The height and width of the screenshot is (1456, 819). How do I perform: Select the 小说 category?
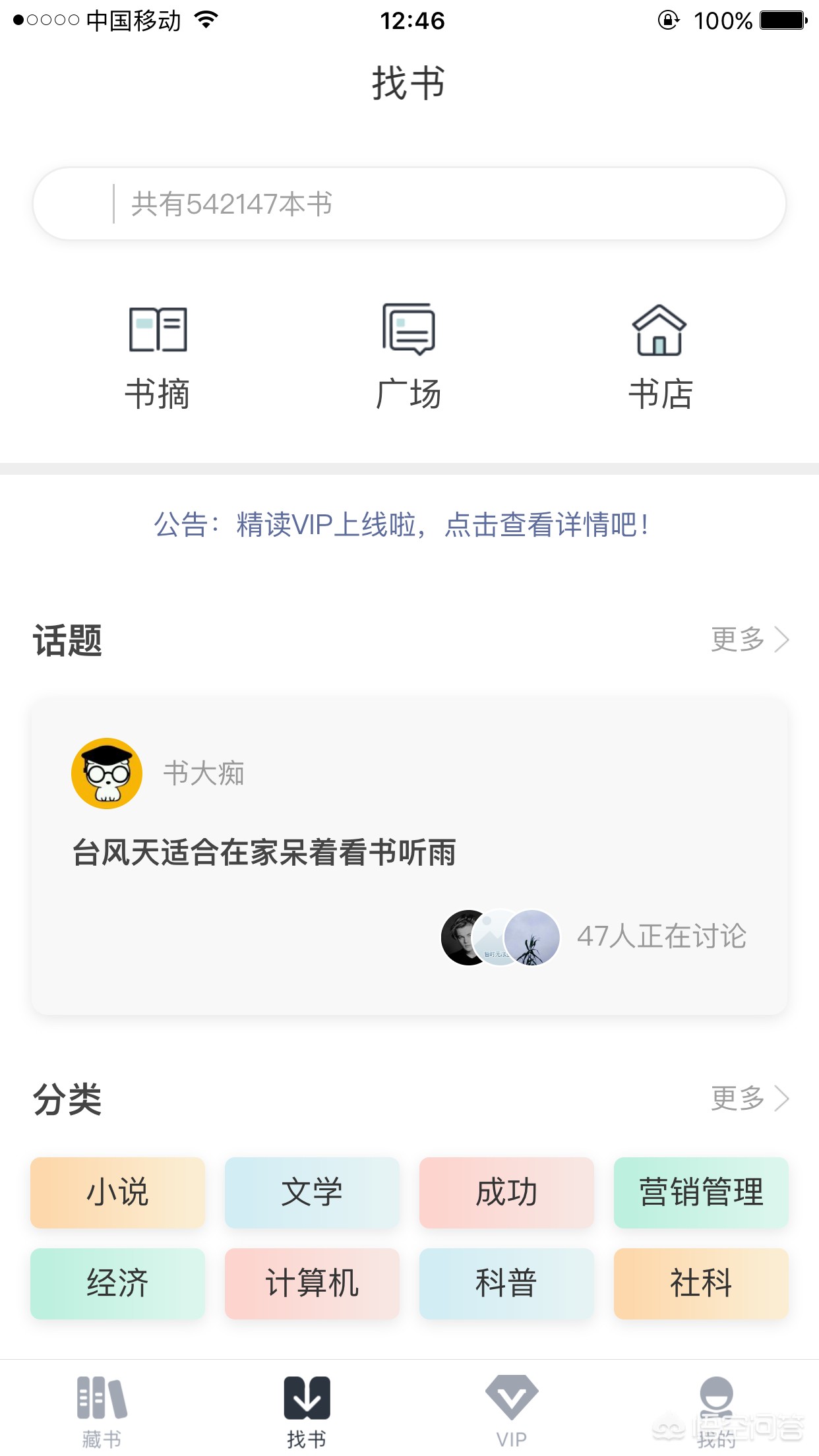(x=117, y=1192)
